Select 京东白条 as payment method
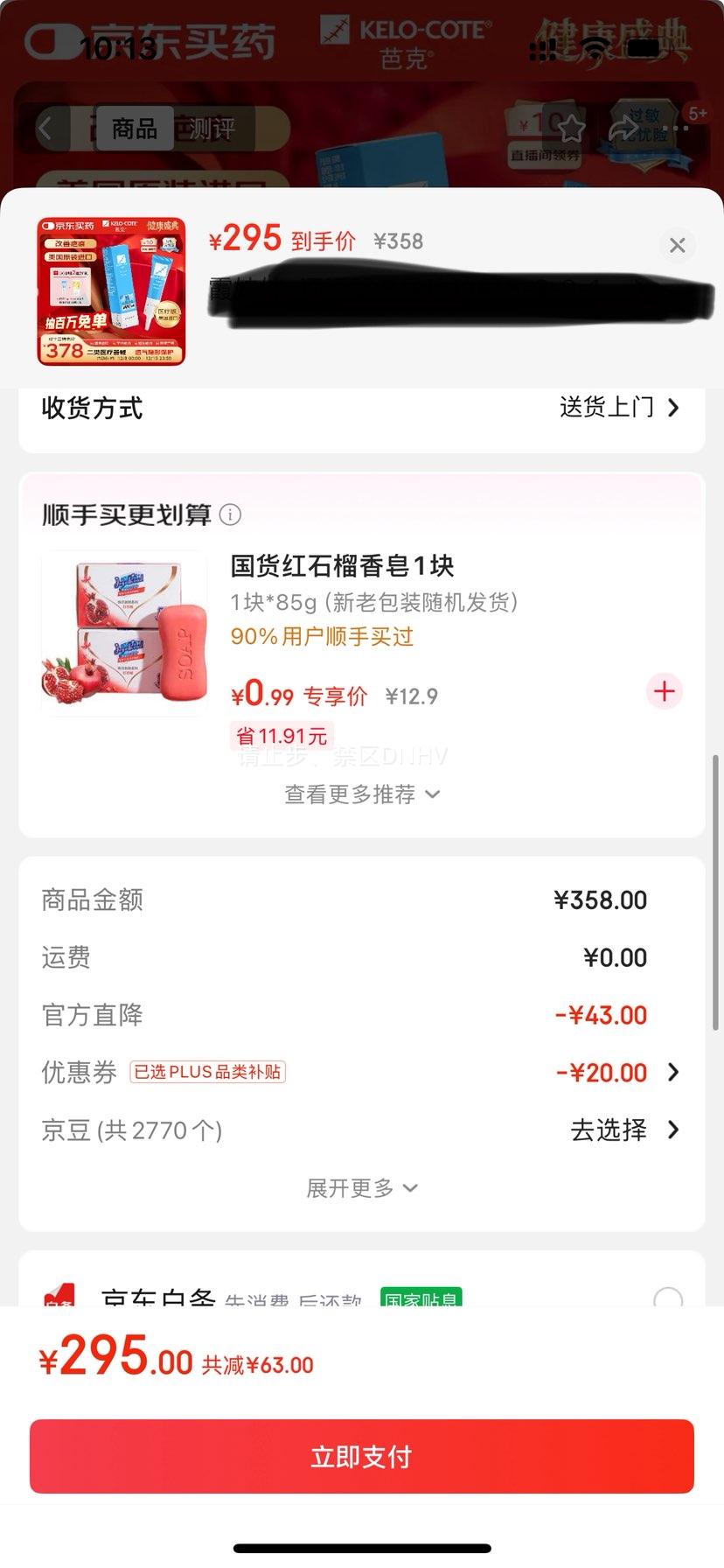The width and height of the screenshot is (724, 1568). coord(667,1298)
